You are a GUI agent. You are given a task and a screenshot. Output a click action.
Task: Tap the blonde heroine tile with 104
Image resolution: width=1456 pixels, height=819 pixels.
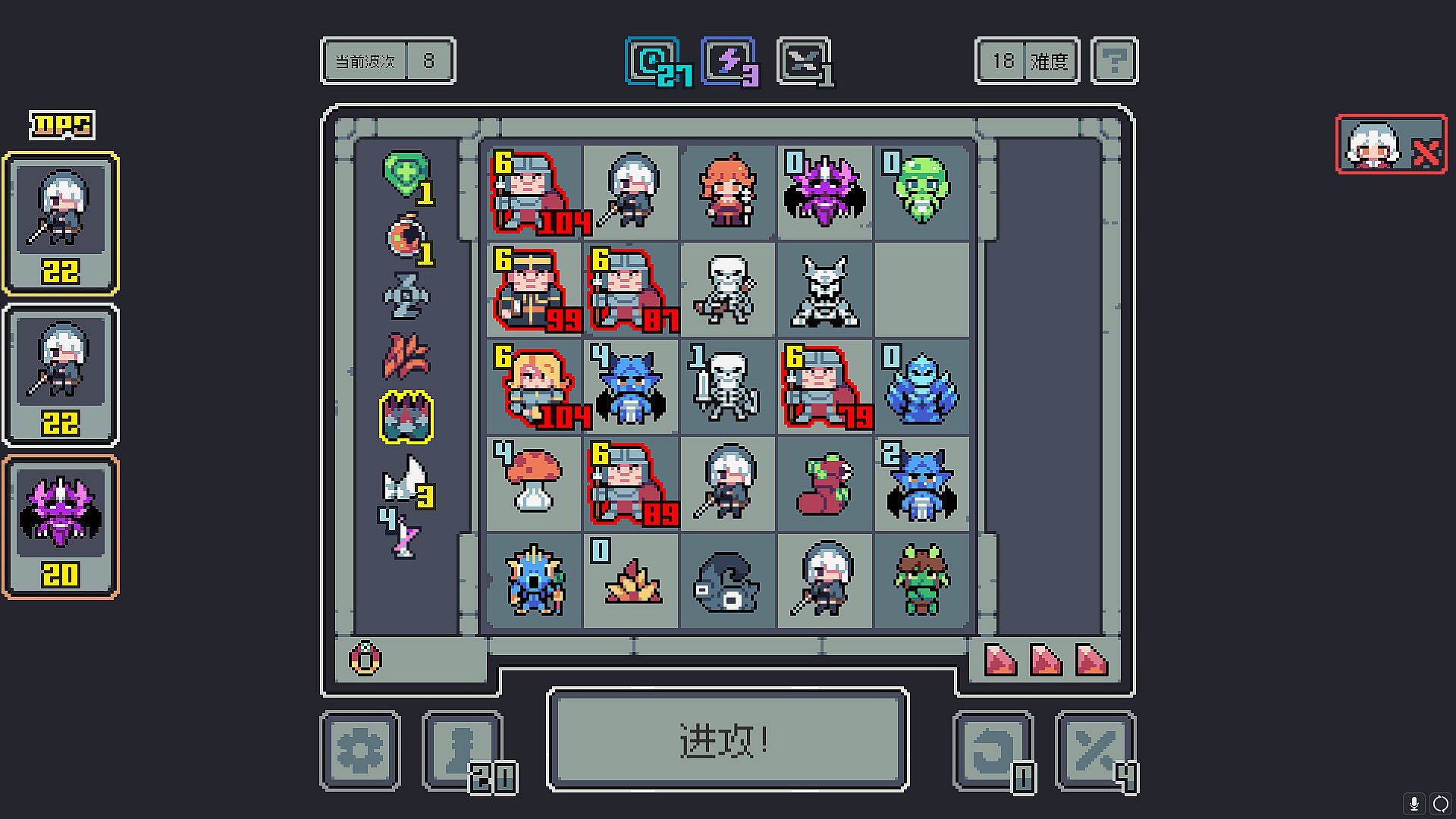pos(534,387)
